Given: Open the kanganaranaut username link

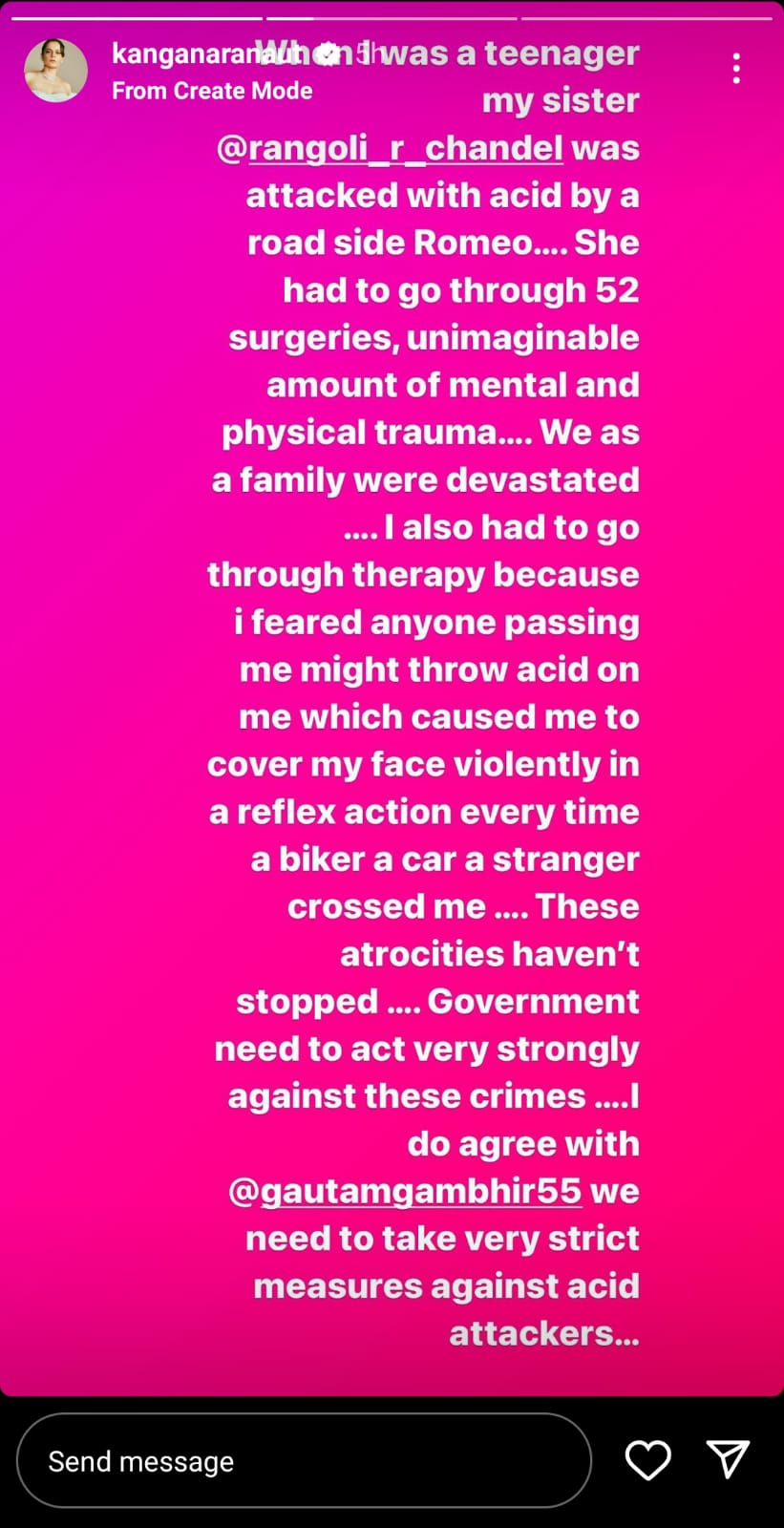Looking at the screenshot, I should [x=214, y=53].
